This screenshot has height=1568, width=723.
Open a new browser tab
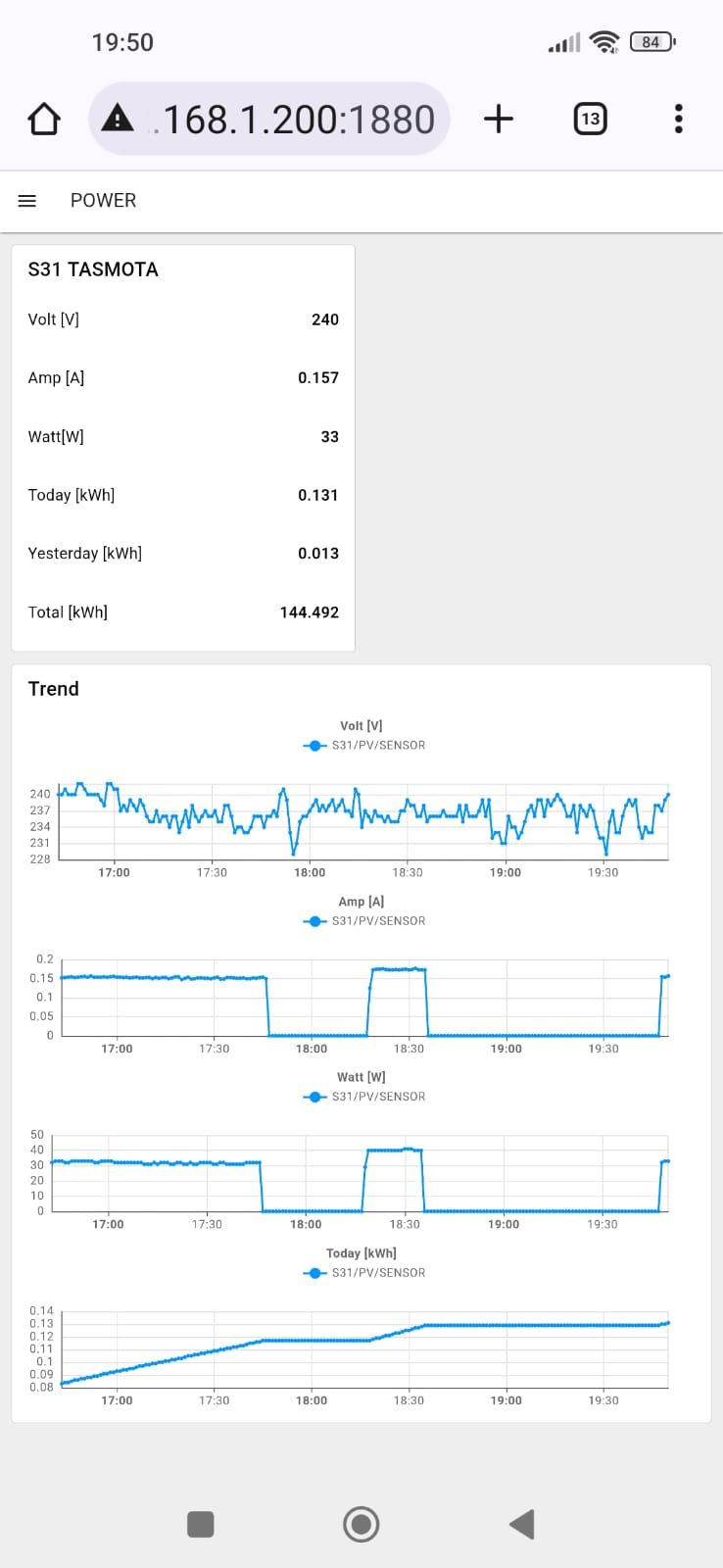pos(499,120)
